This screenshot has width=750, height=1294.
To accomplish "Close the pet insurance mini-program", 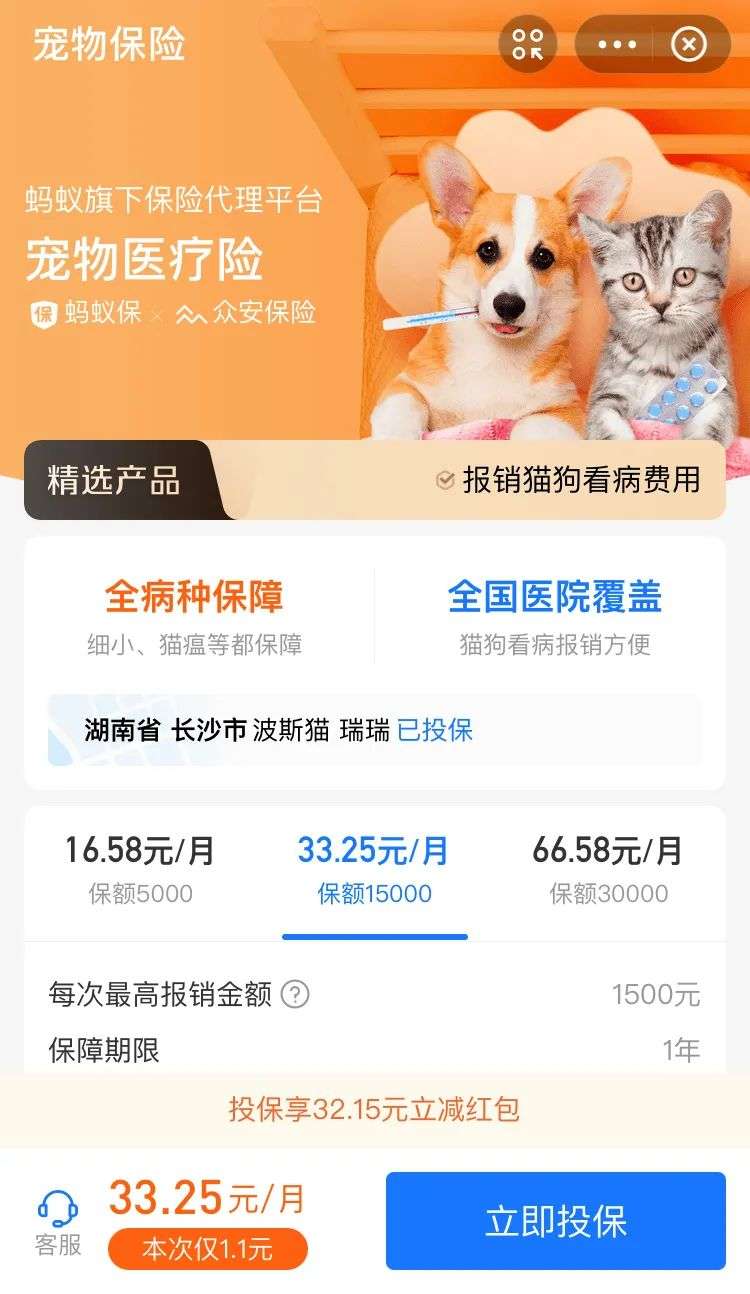I will tap(689, 44).
